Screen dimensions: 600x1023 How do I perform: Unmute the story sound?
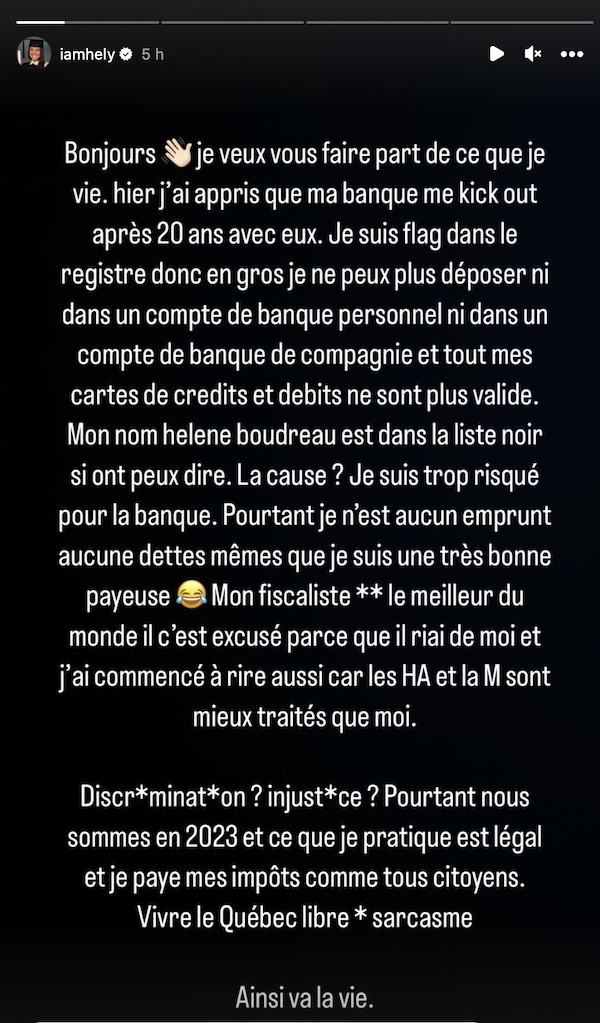coord(533,54)
